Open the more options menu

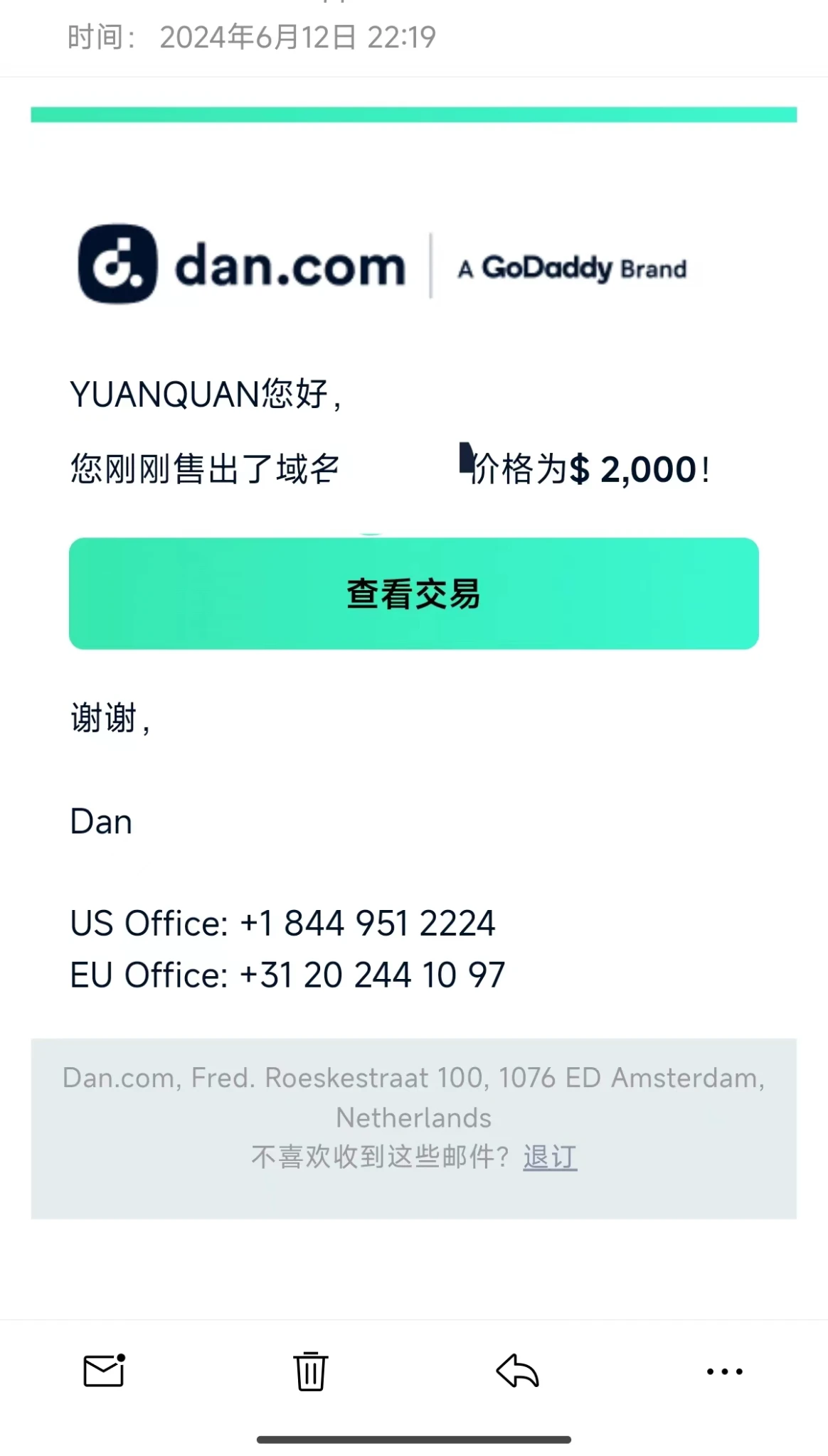coord(724,1371)
